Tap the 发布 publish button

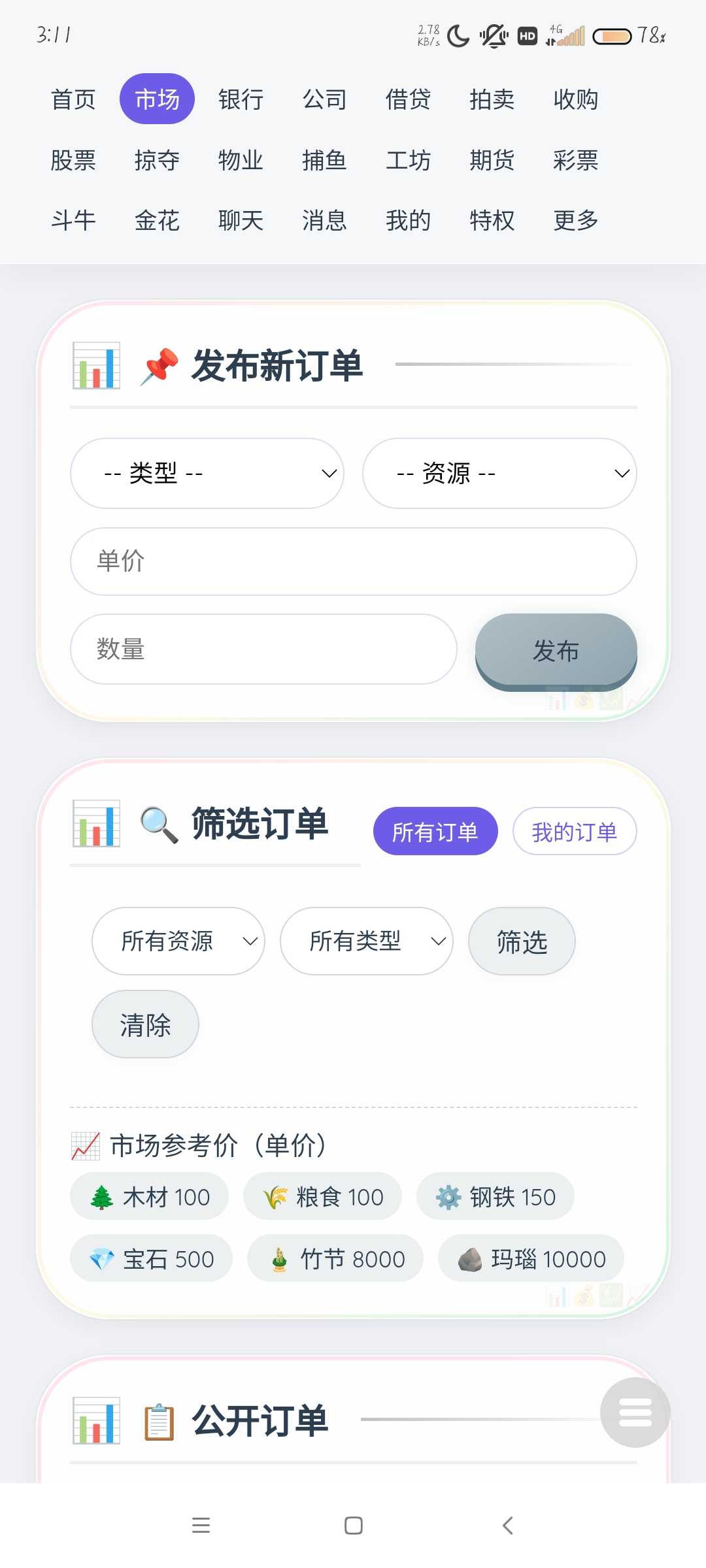[x=556, y=651]
